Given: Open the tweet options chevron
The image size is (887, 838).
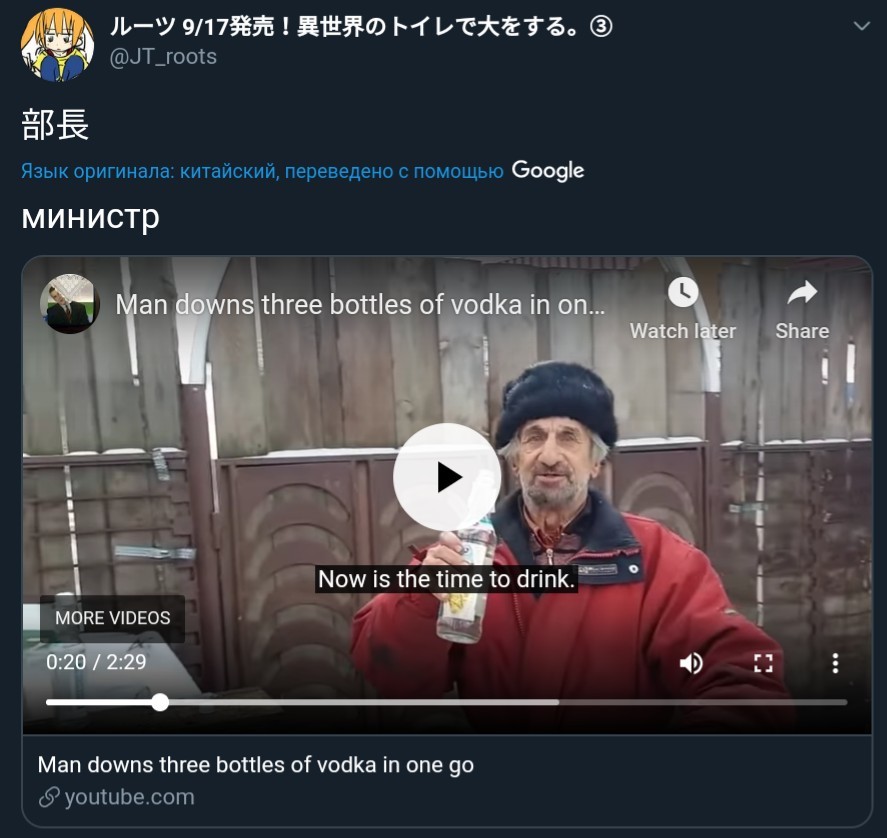Looking at the screenshot, I should [861, 26].
